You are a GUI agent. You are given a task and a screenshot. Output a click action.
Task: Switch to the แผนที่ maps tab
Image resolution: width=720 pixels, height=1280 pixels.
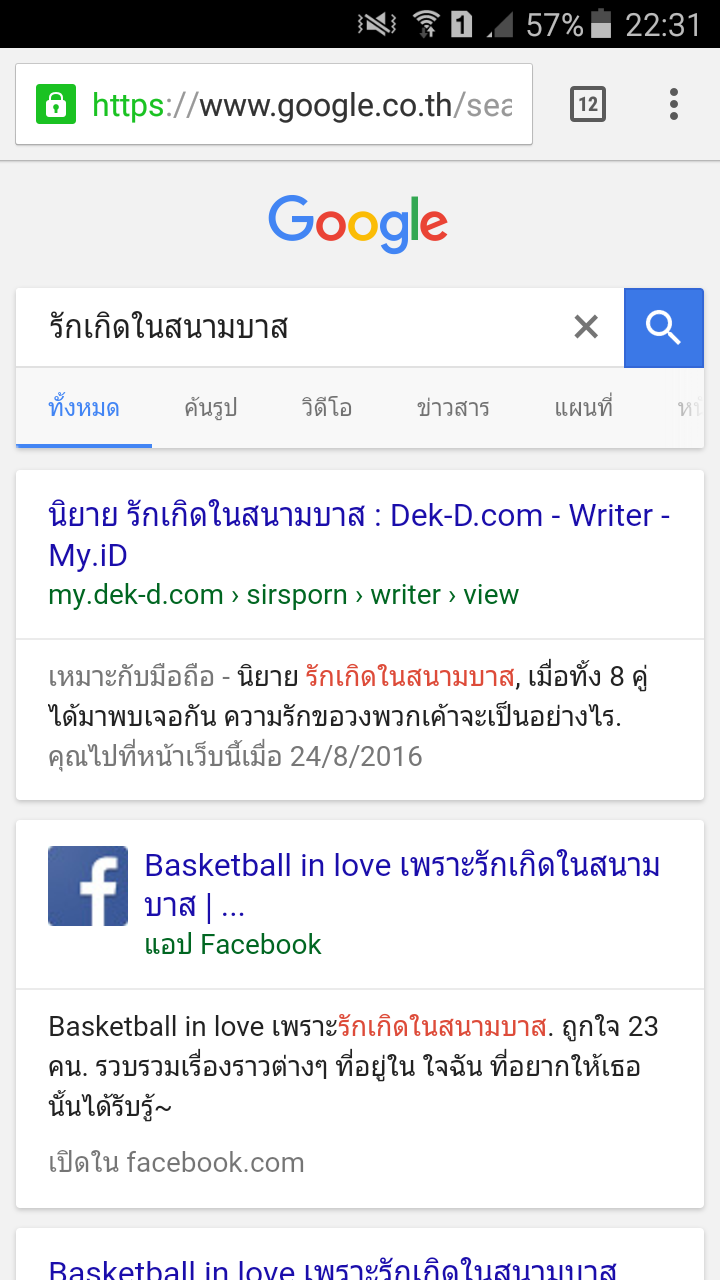583,408
